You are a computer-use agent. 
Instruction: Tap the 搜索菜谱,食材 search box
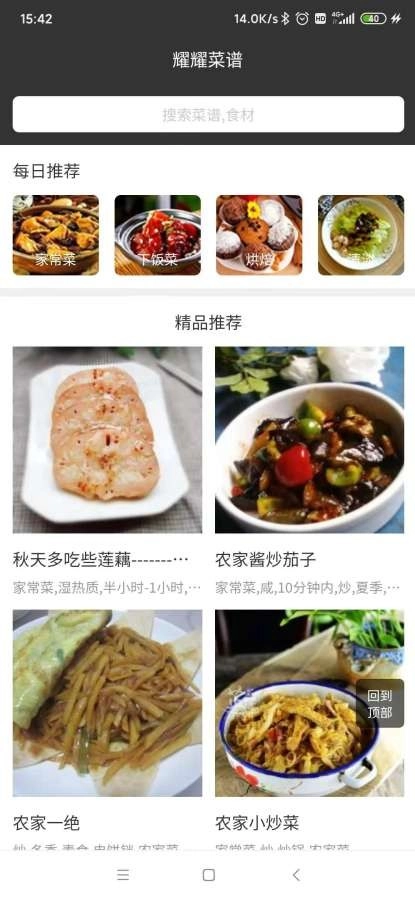pos(208,115)
